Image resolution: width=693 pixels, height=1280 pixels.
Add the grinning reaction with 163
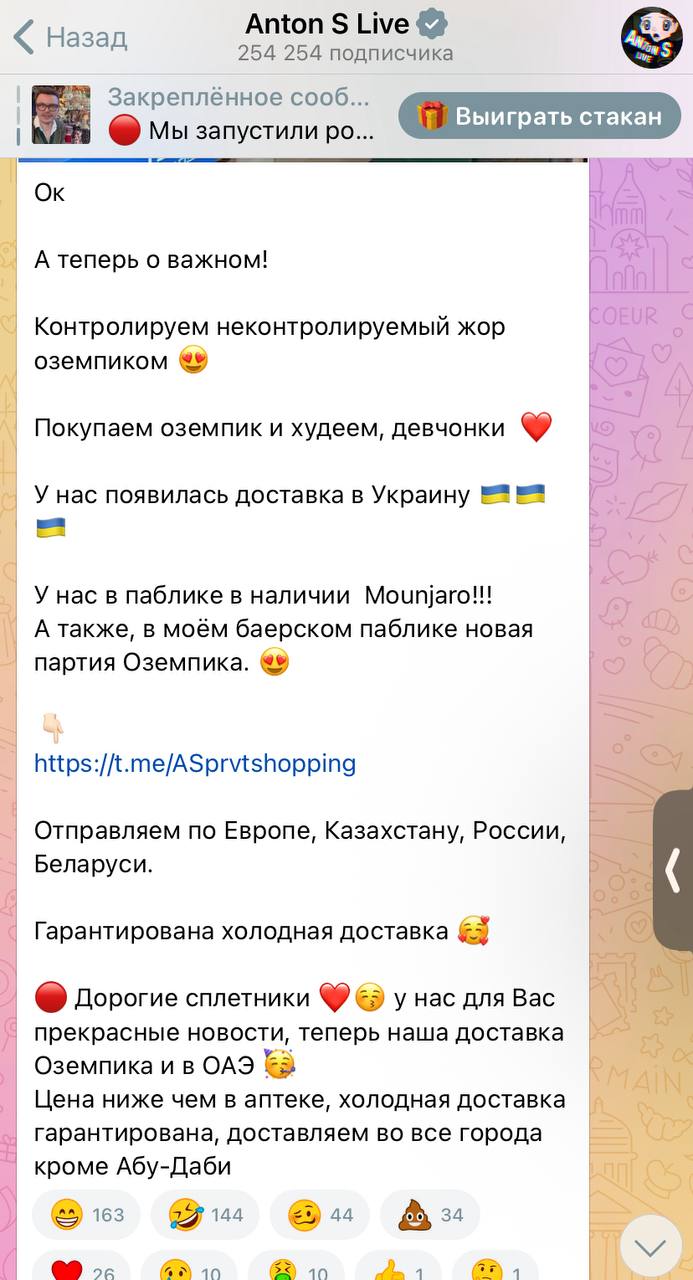coord(86,1215)
